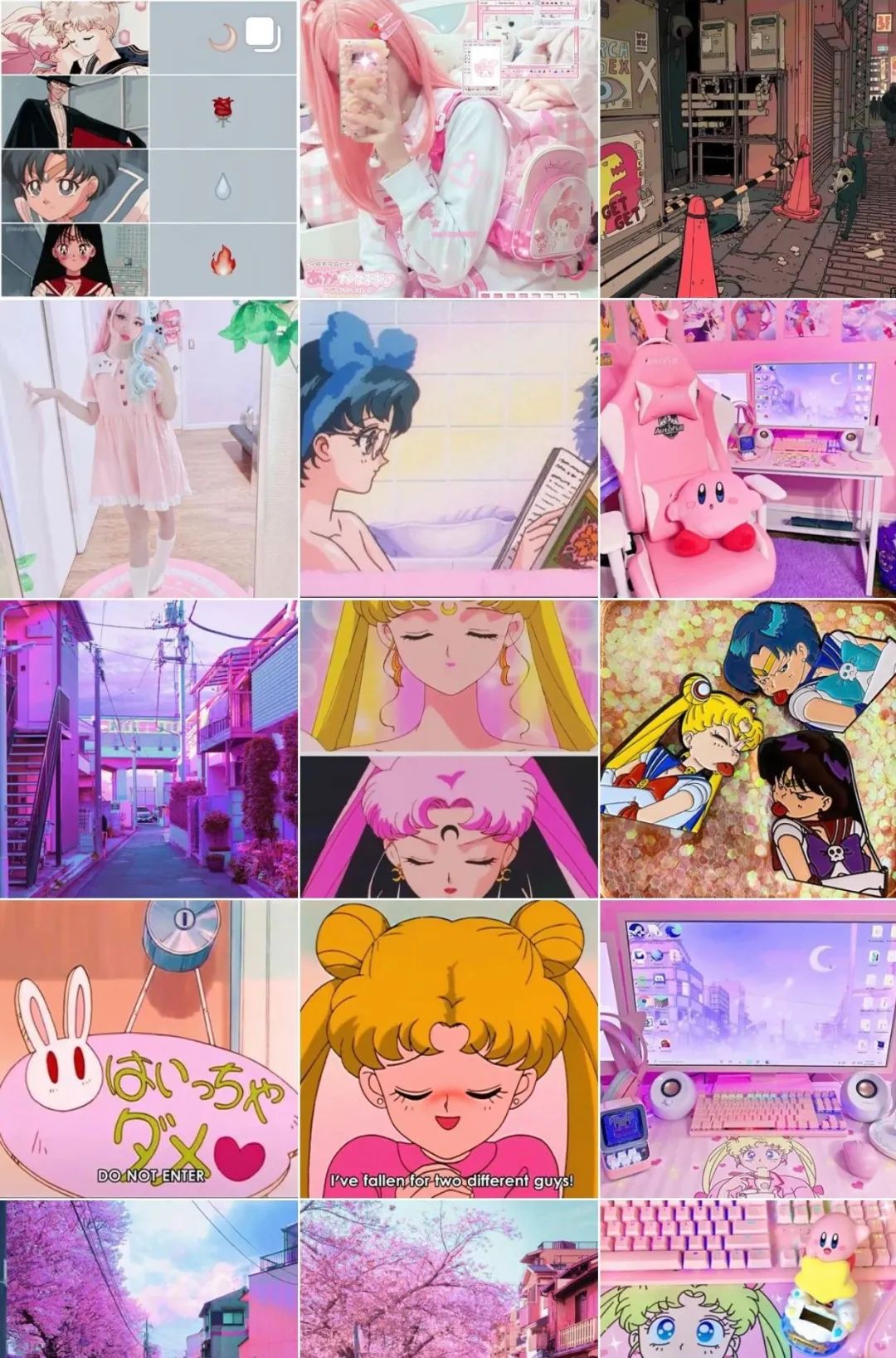
Task: Open the carousel post with moon and rose emojis
Action: [149, 149]
